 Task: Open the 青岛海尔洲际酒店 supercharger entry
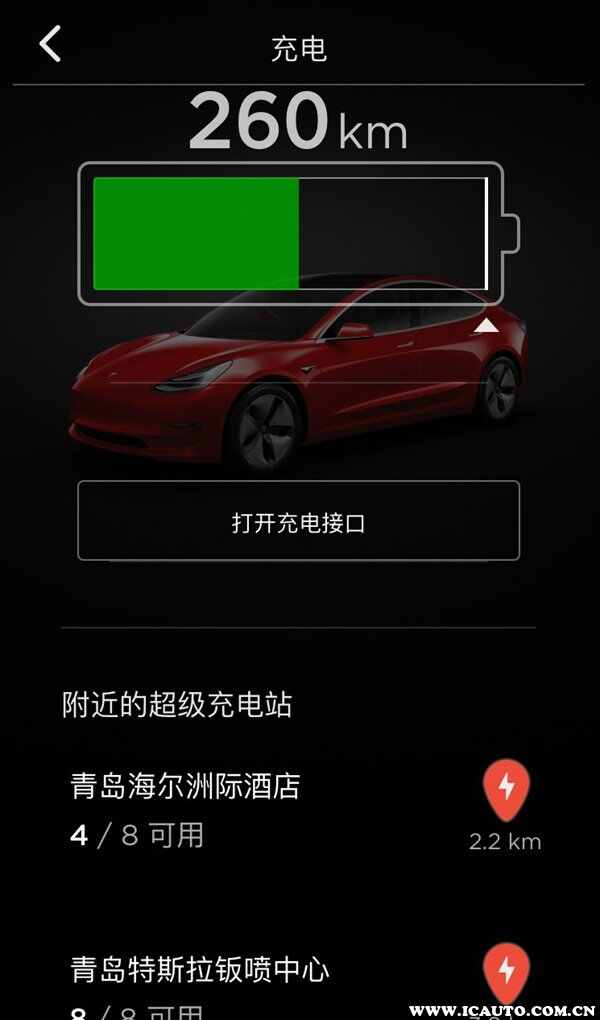(x=186, y=786)
